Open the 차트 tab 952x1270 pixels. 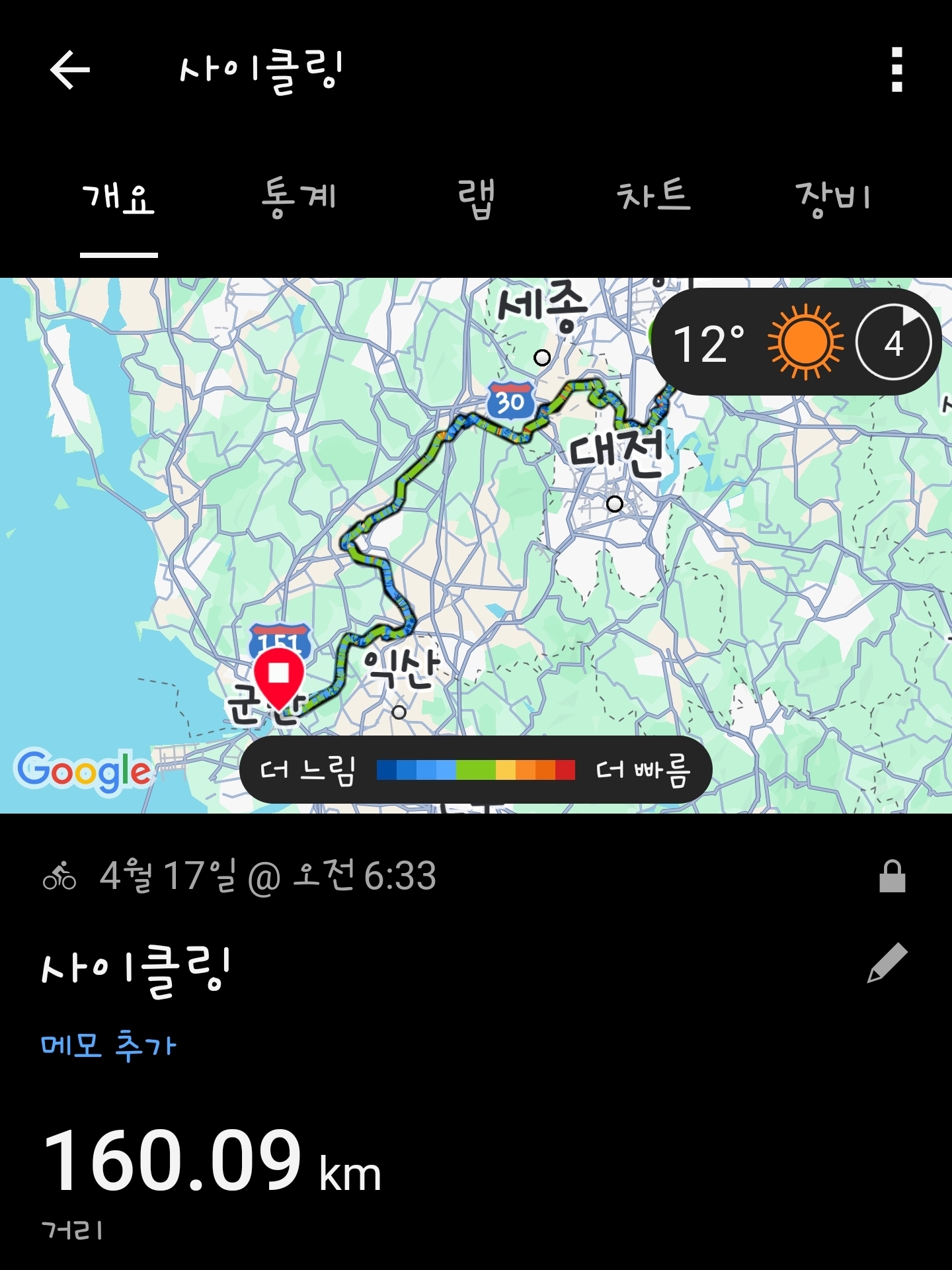tap(653, 198)
